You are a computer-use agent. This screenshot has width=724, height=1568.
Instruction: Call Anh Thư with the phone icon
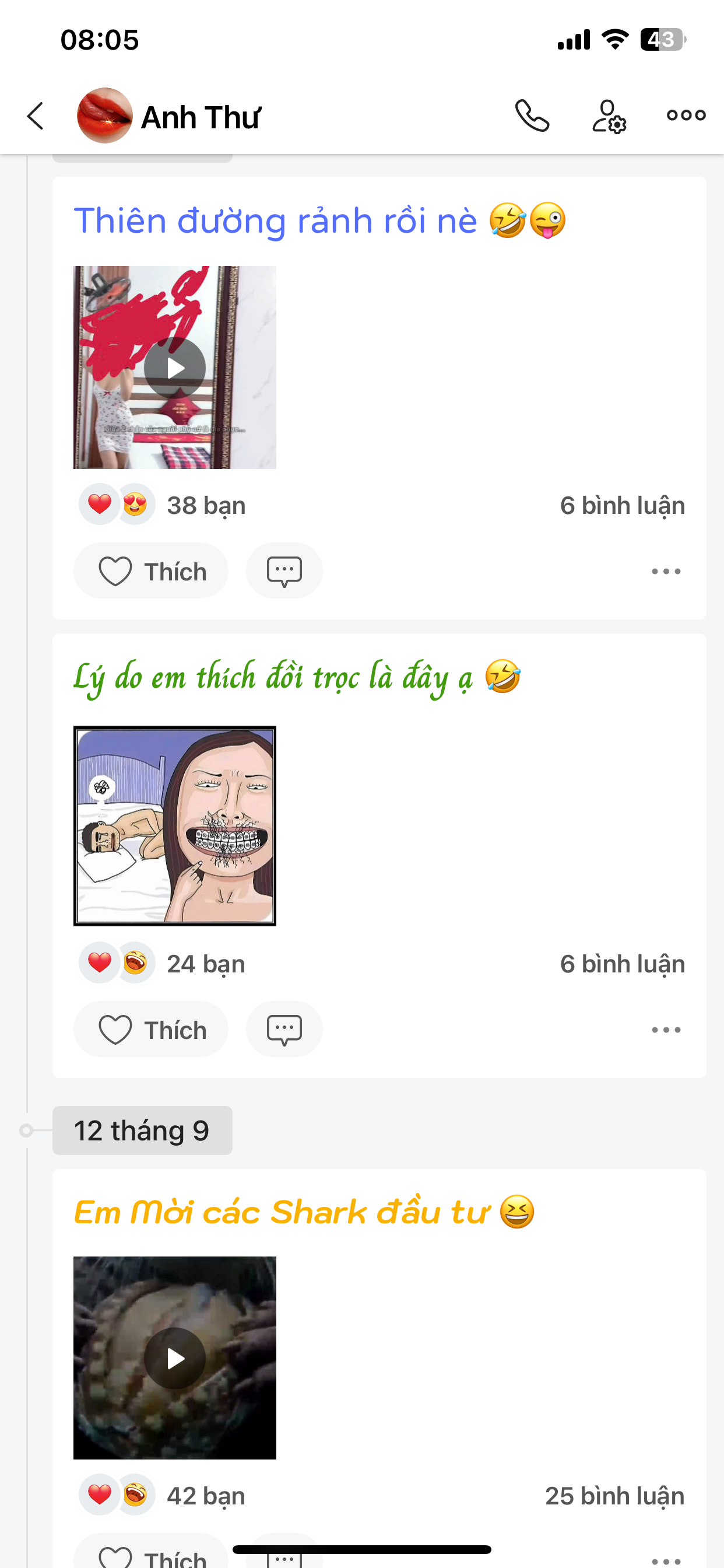tap(532, 116)
